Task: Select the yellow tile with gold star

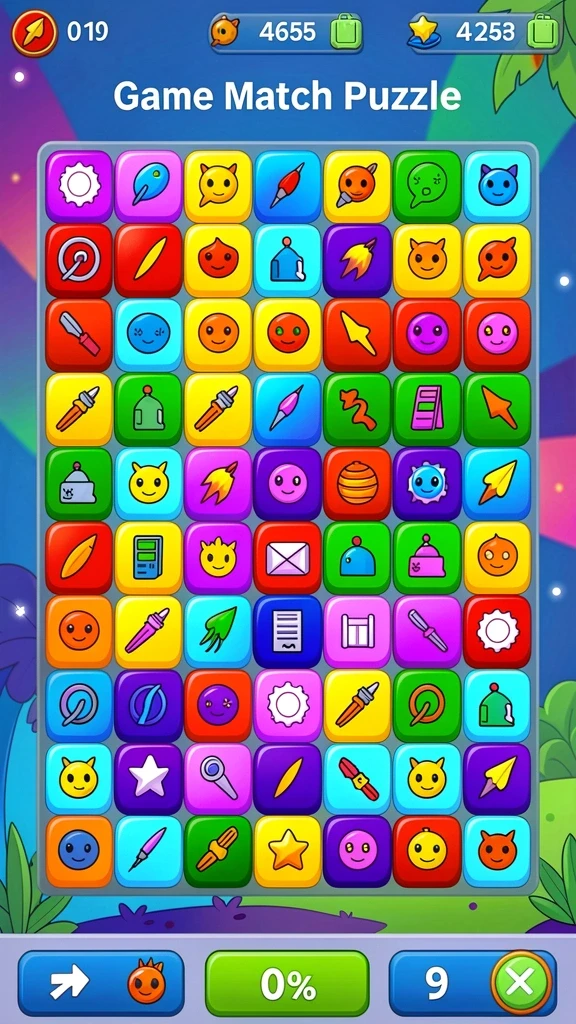Action: click(x=287, y=851)
